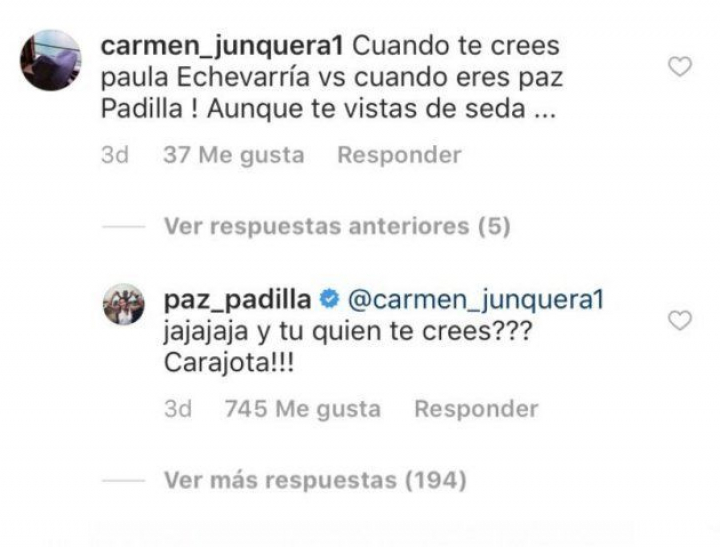
Task: Like paz_padilla's reply
Action: pos(680,321)
